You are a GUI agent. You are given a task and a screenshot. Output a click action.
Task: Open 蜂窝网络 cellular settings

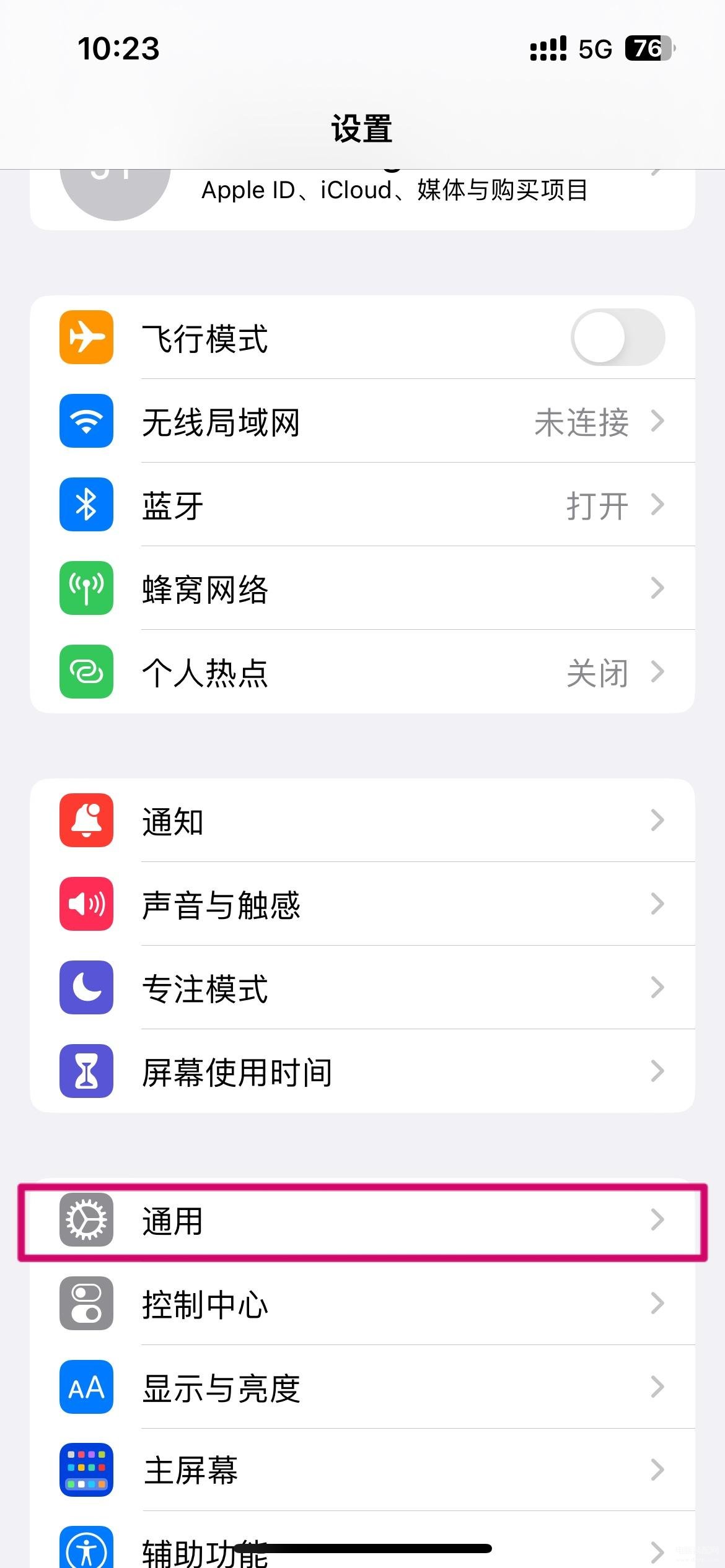[362, 588]
